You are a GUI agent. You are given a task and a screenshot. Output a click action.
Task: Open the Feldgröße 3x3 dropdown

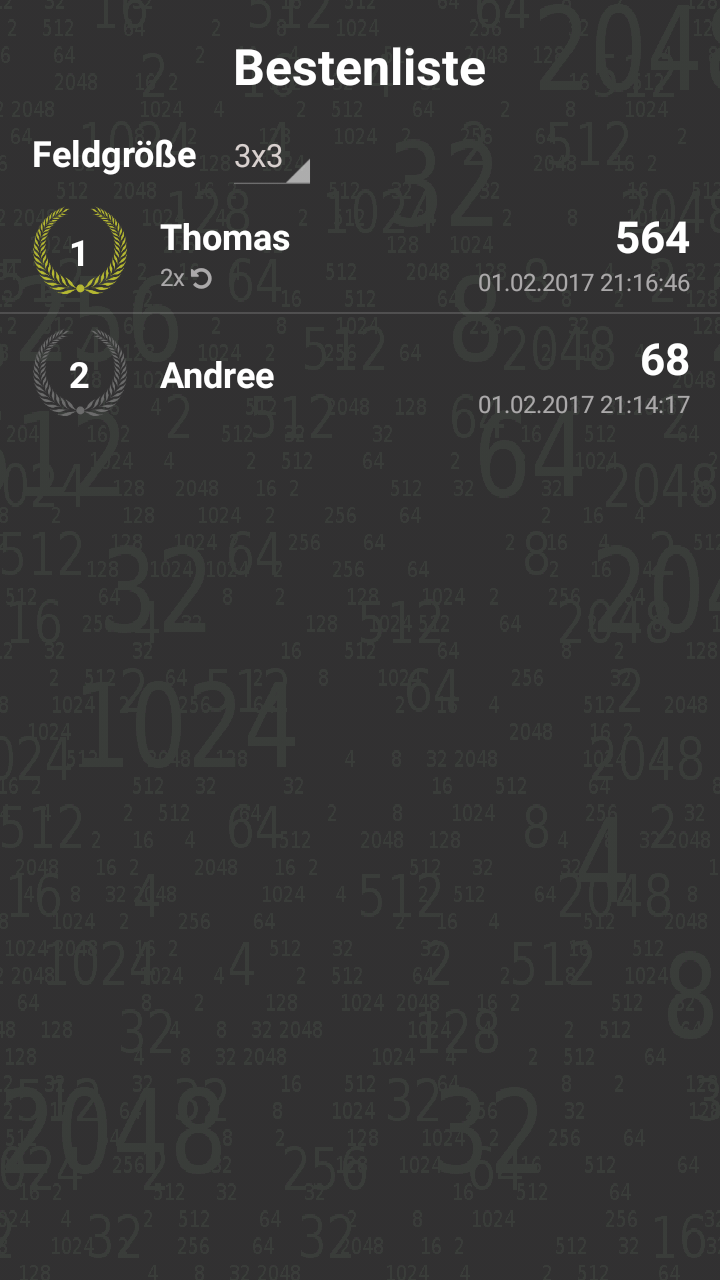270,158
